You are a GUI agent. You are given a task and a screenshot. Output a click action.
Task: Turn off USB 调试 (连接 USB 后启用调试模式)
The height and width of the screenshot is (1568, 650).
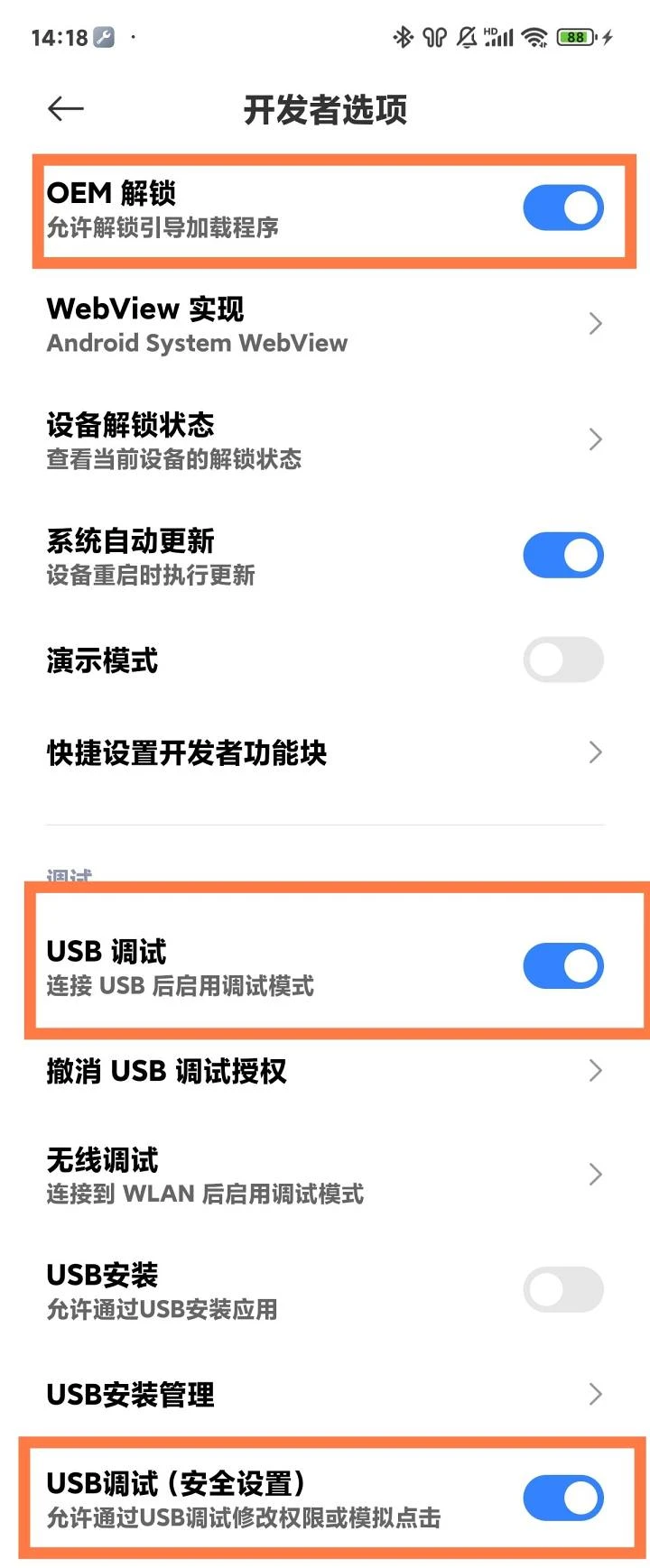(562, 966)
